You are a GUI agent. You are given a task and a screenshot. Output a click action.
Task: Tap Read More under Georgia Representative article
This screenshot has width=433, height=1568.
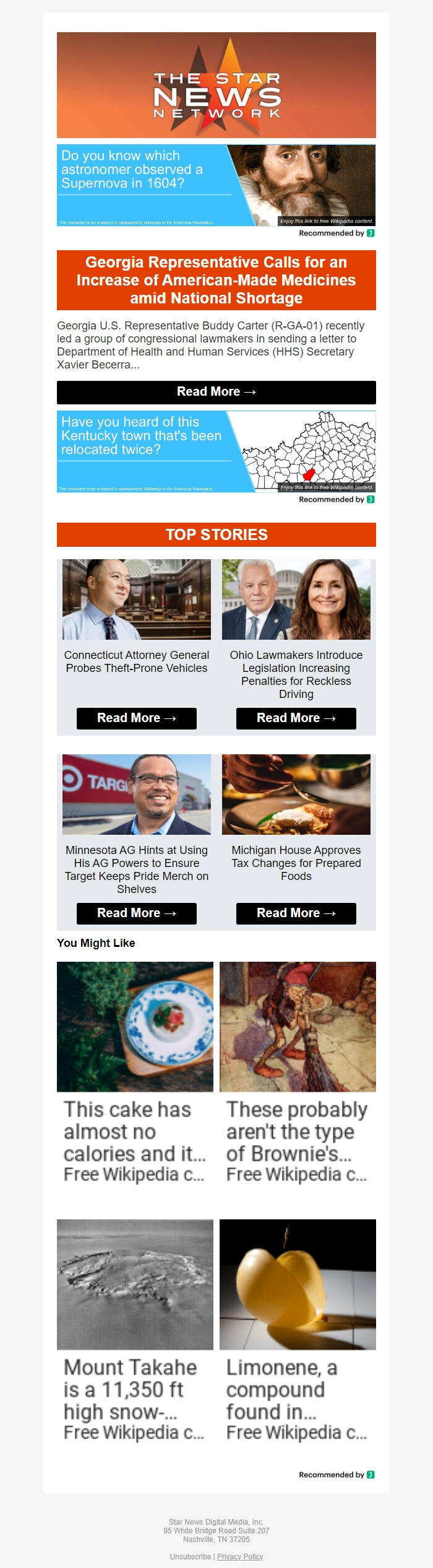pos(216,392)
